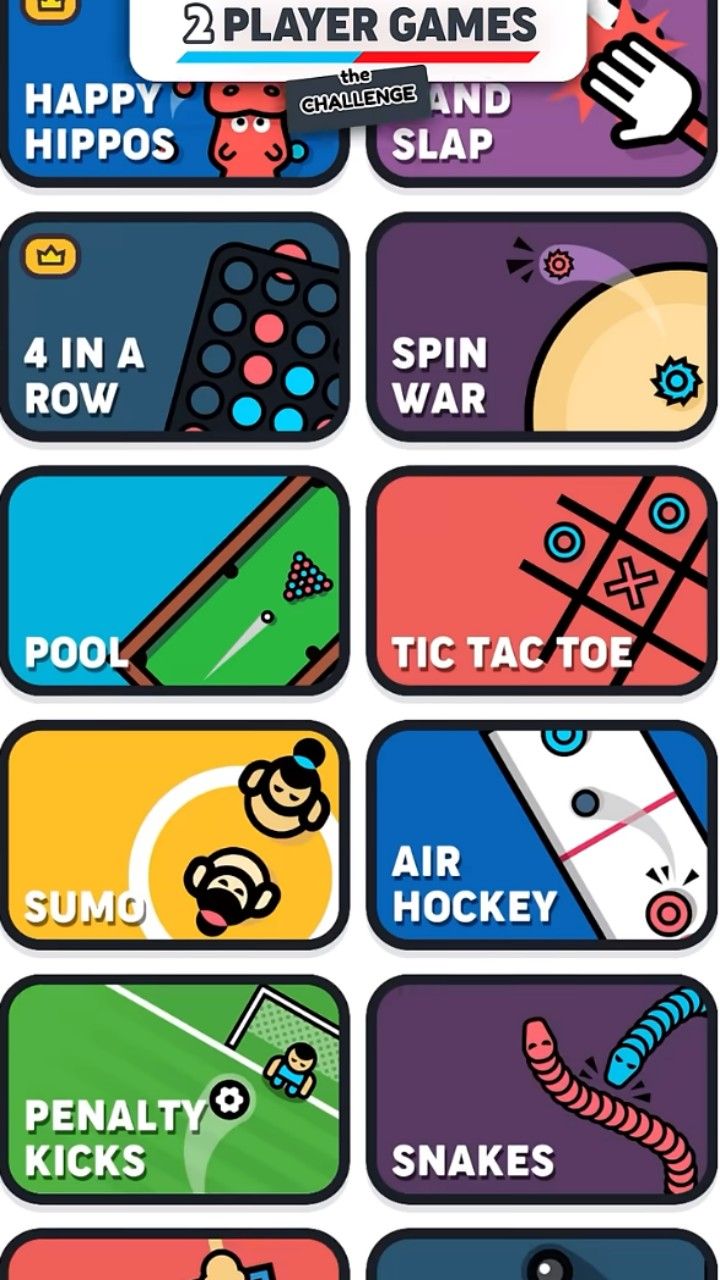Choose the Sumo game
This screenshot has height=1280, width=720.
click(175, 835)
